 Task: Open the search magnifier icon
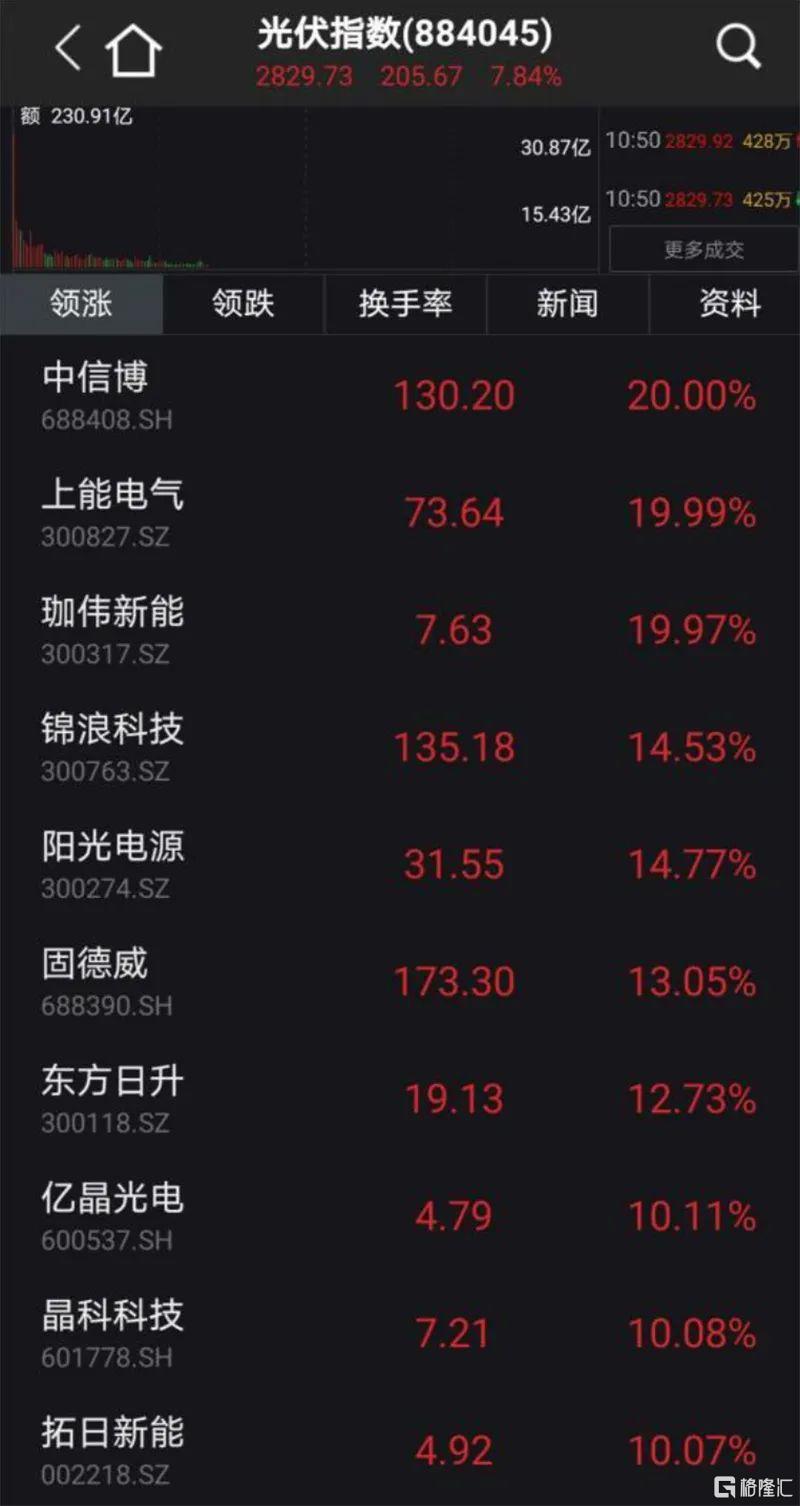coord(739,46)
